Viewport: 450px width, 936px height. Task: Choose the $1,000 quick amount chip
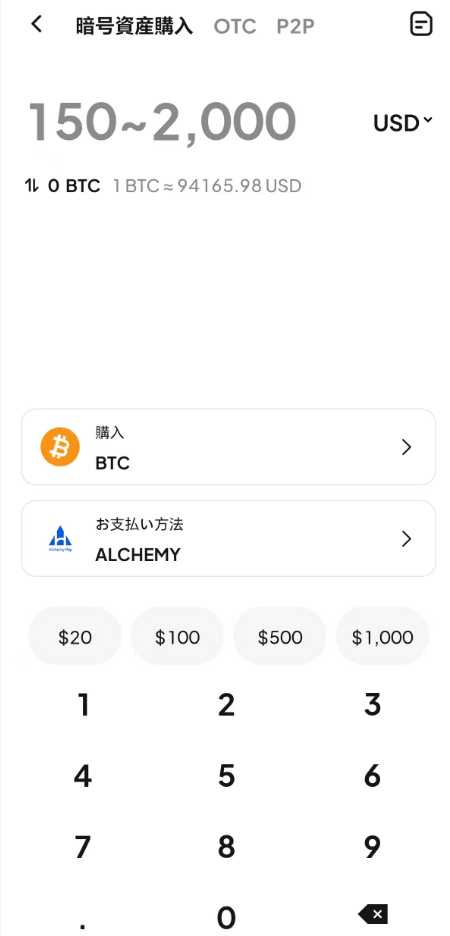pyautogui.click(x=383, y=637)
